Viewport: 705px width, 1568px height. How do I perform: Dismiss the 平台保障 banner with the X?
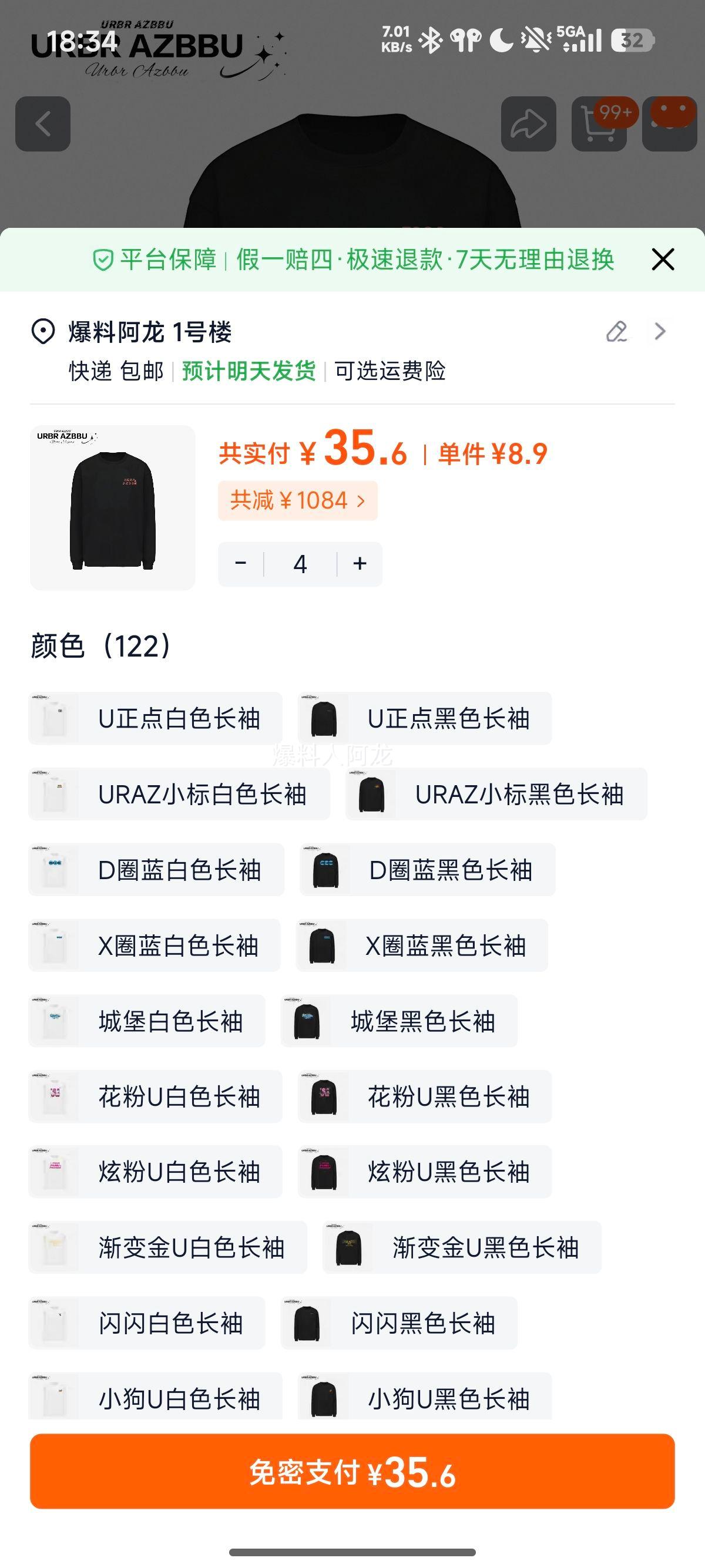pyautogui.click(x=662, y=259)
